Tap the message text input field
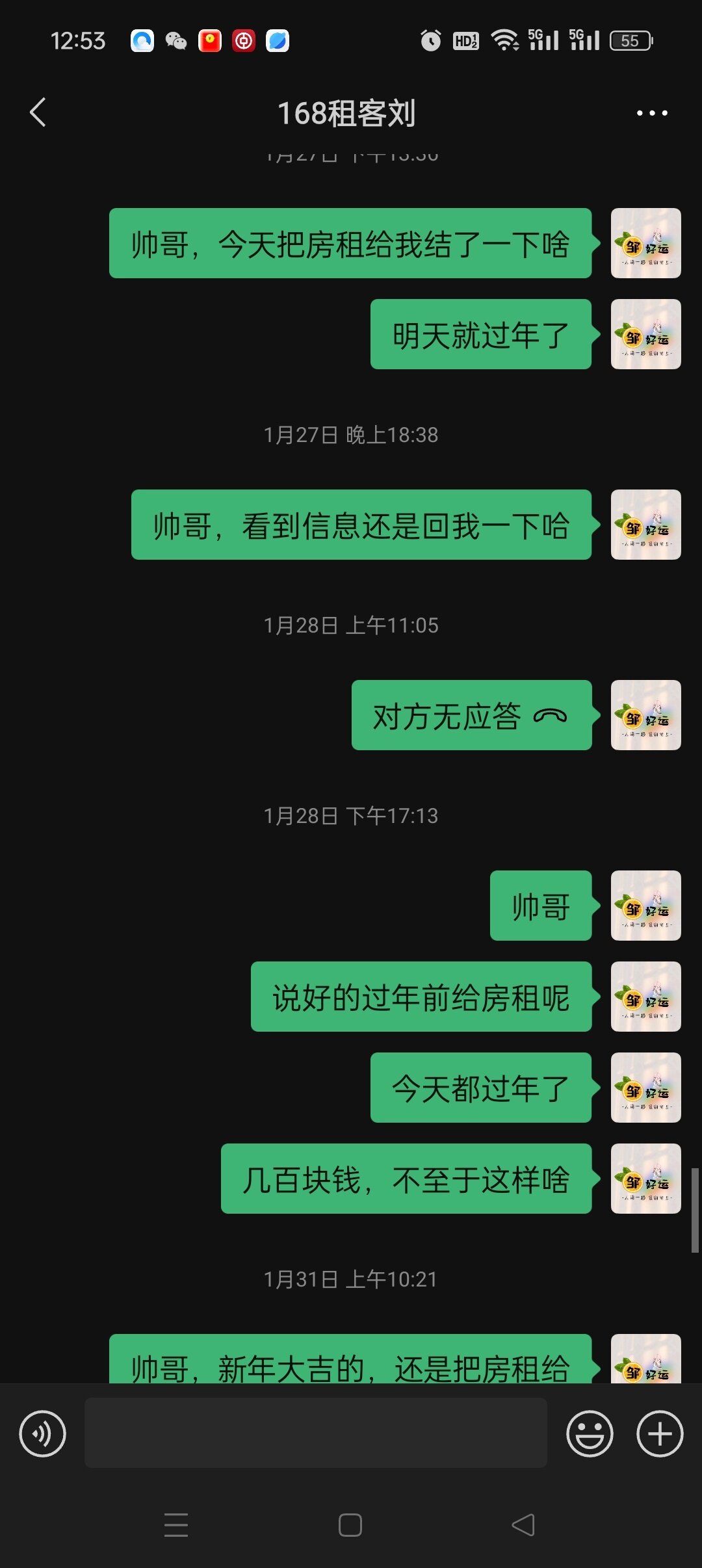 (315, 1433)
